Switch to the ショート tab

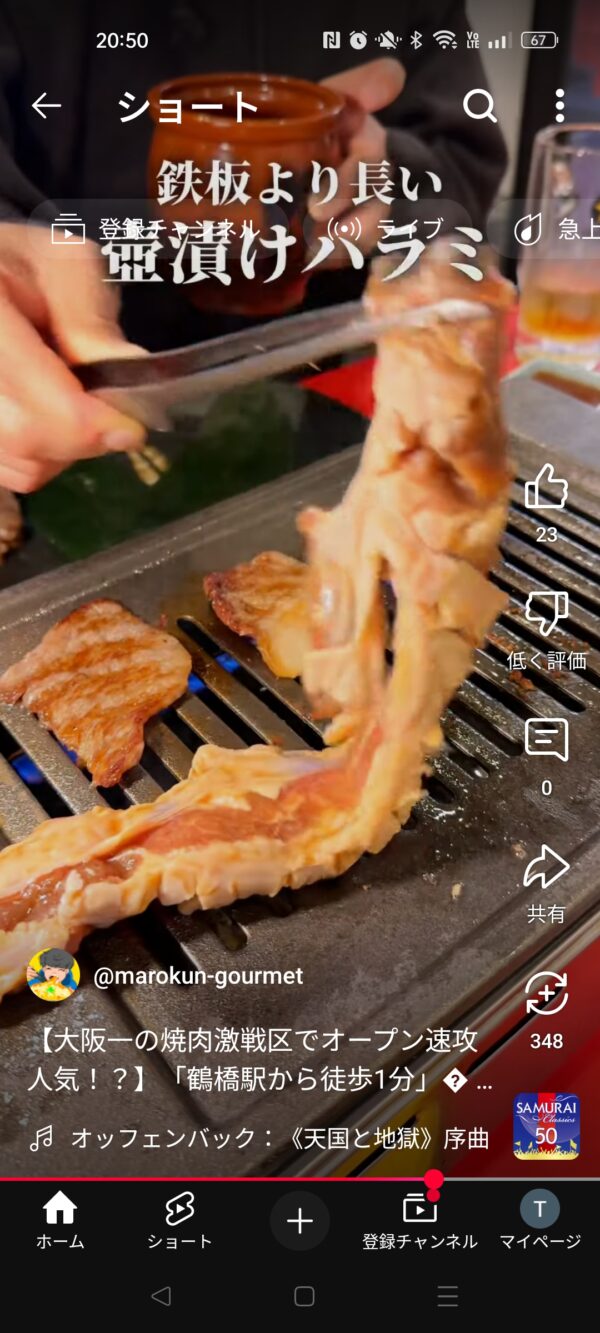180,1220
